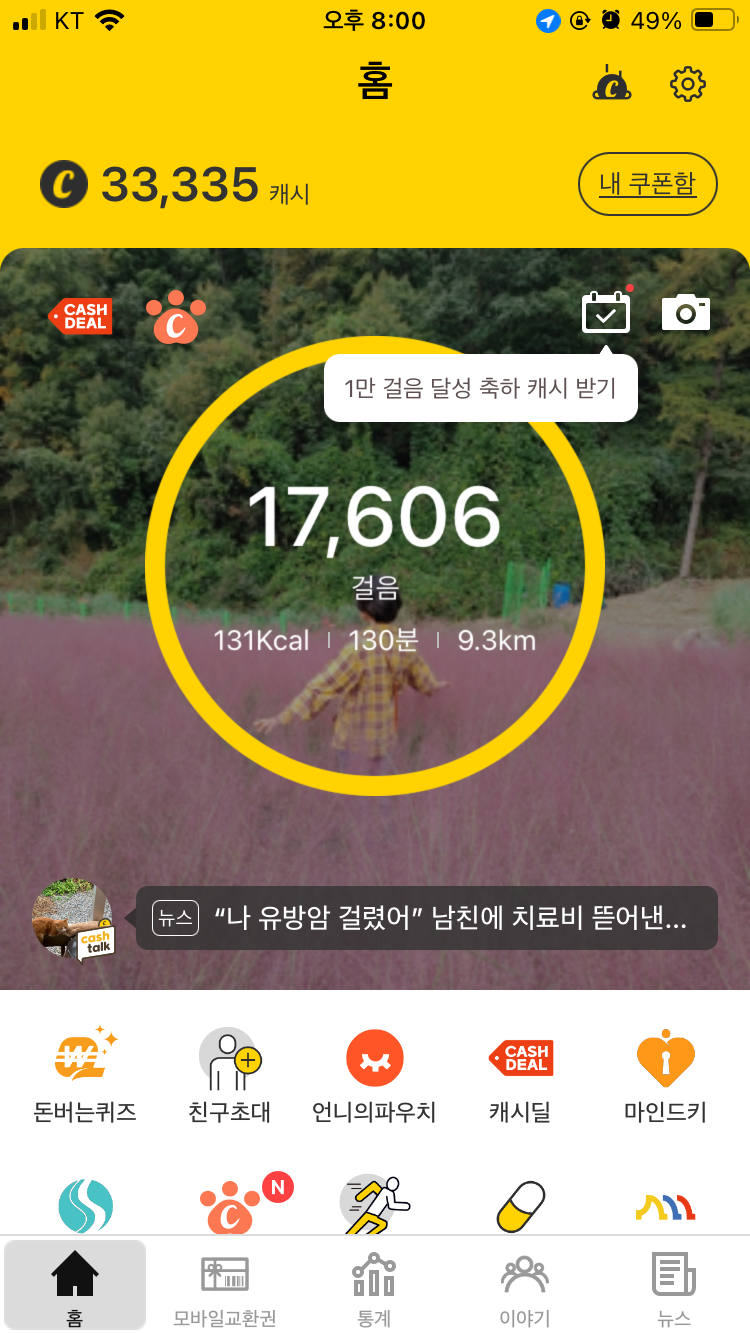
Task: Open the camera icon
Action: tap(686, 313)
